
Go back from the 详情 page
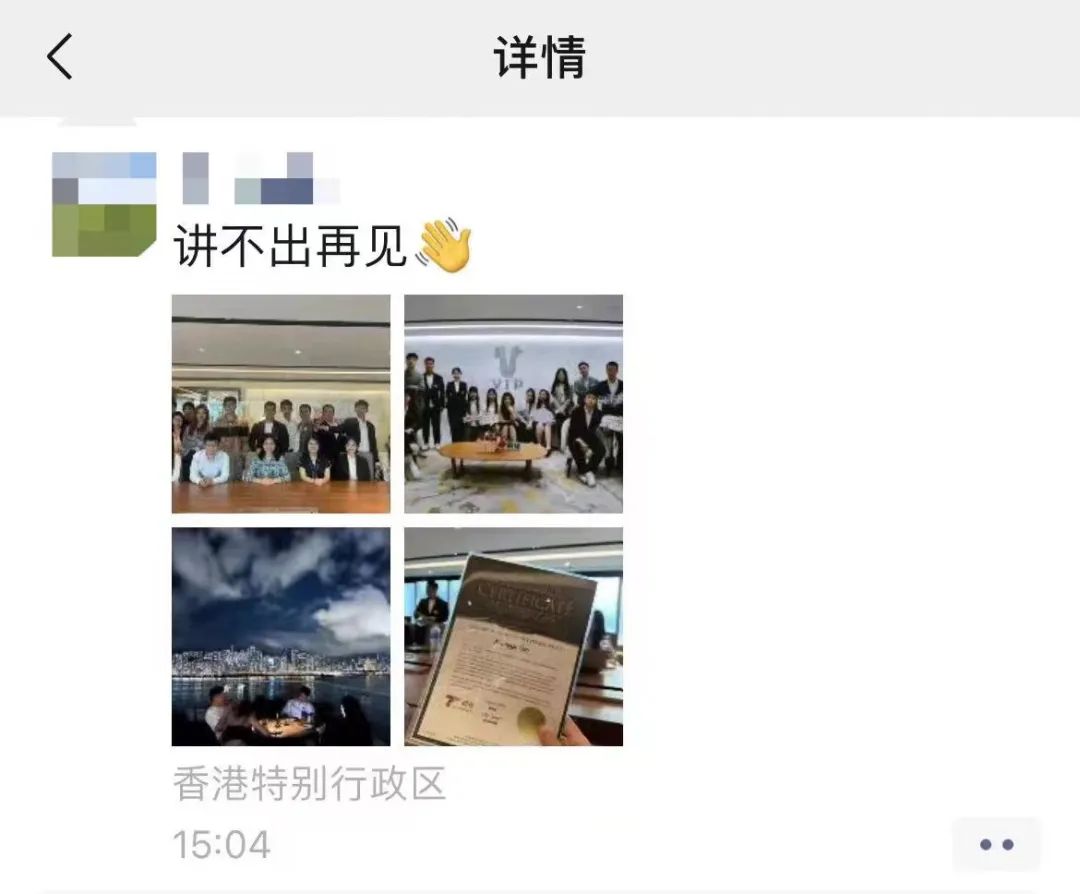click(x=60, y=57)
